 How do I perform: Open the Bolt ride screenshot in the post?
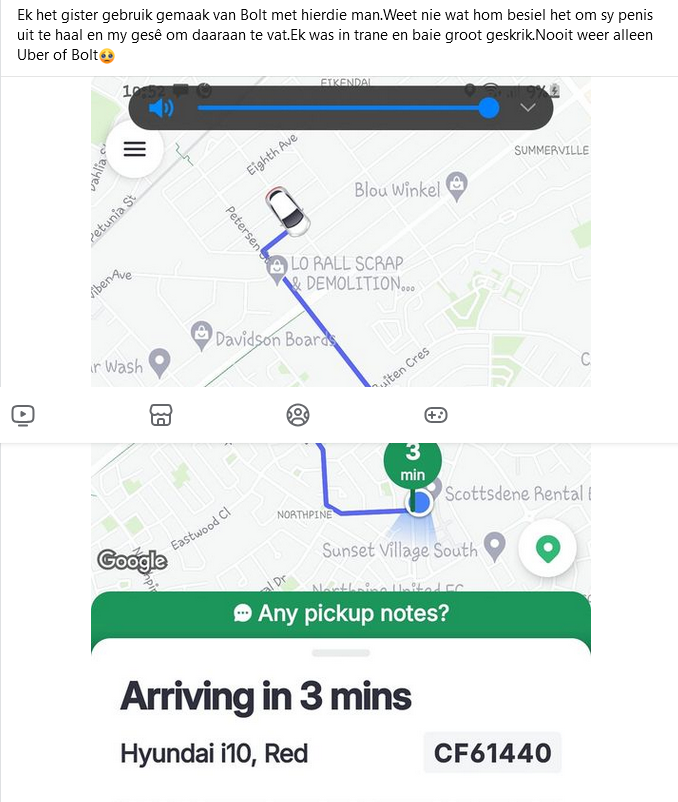tap(340, 620)
